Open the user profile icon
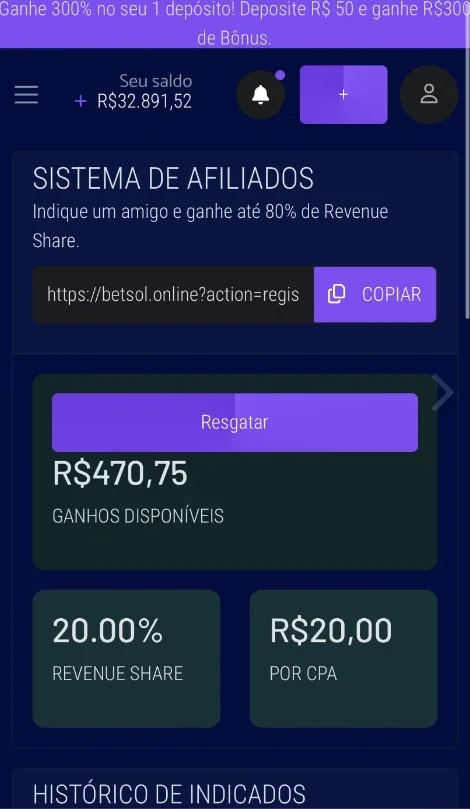 [x=429, y=94]
